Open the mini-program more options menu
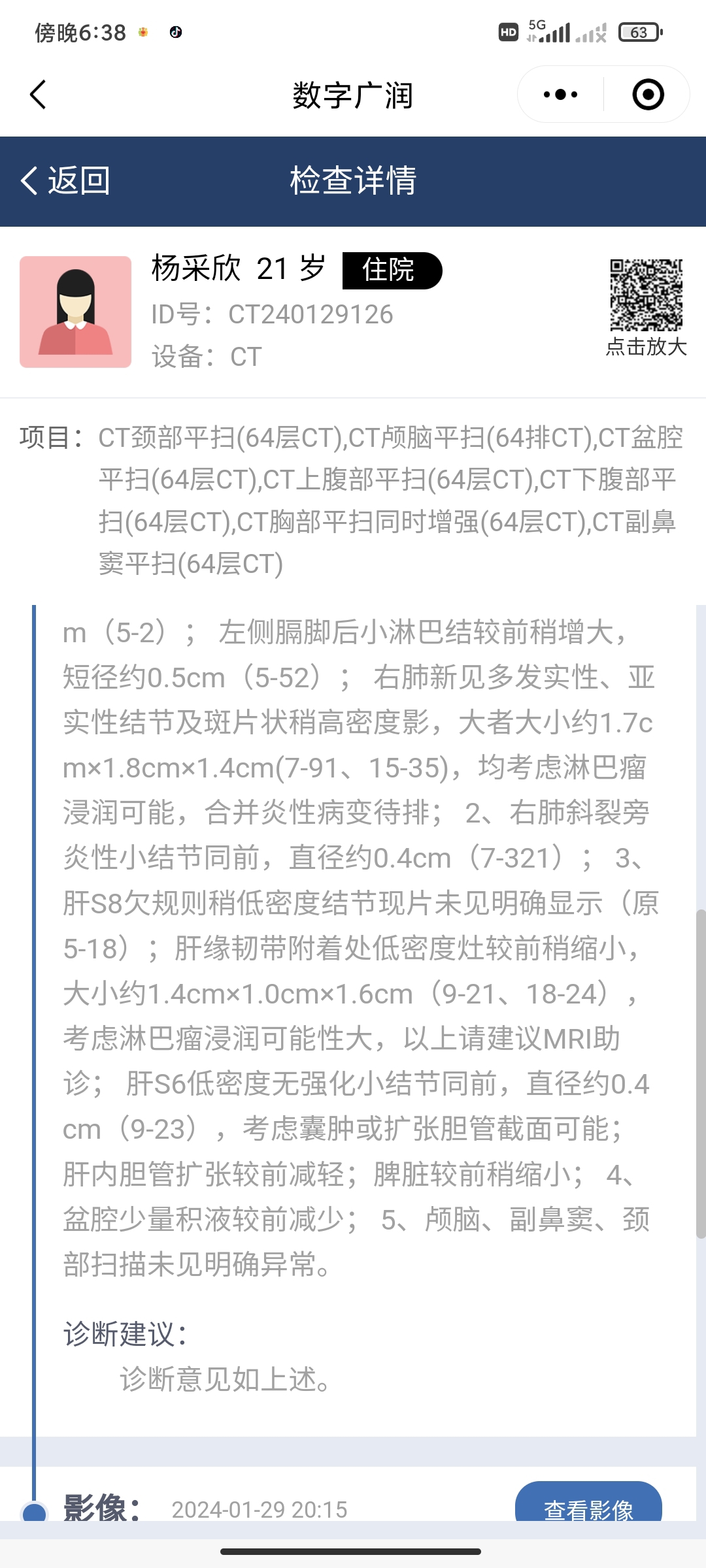The height and width of the screenshot is (1568, 706). [560, 95]
